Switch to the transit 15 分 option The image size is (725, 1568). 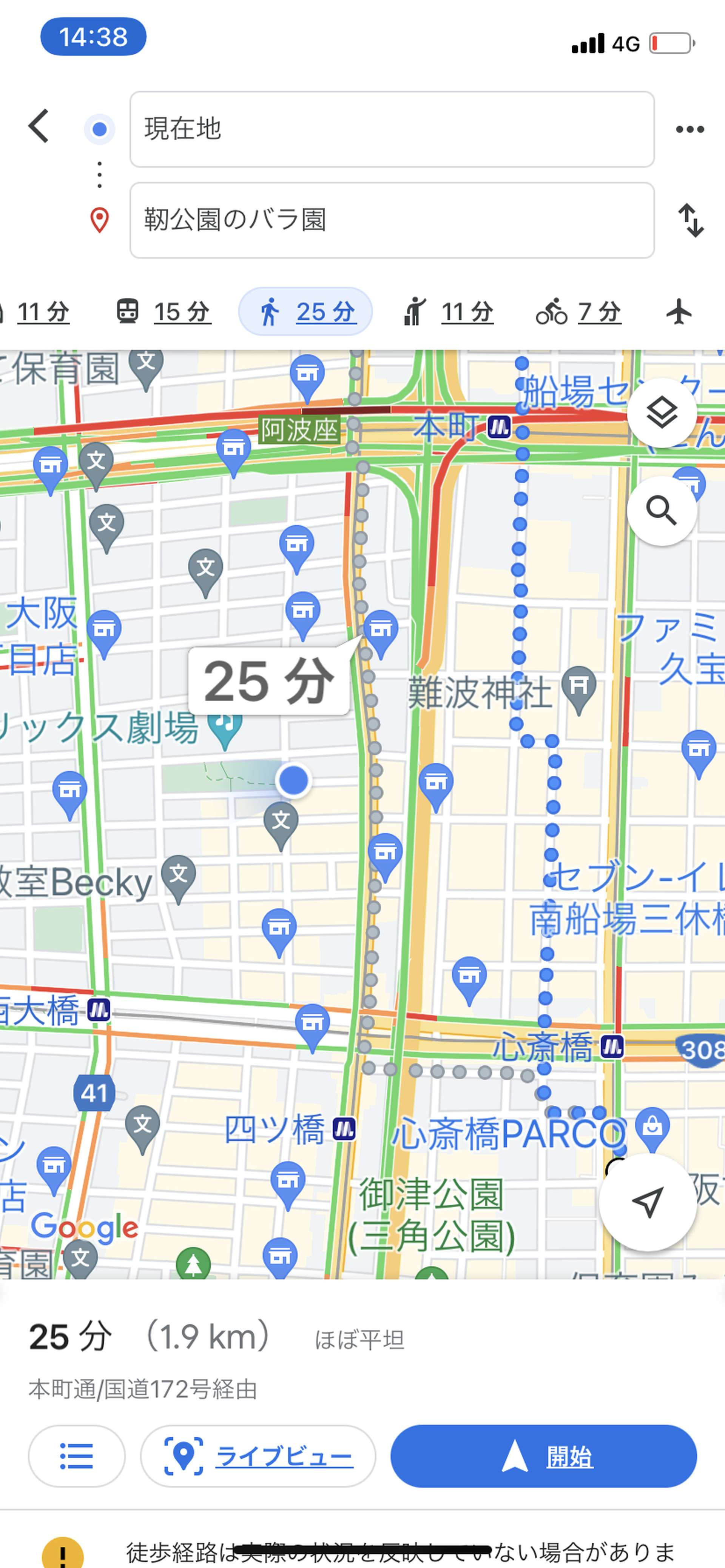point(163,312)
